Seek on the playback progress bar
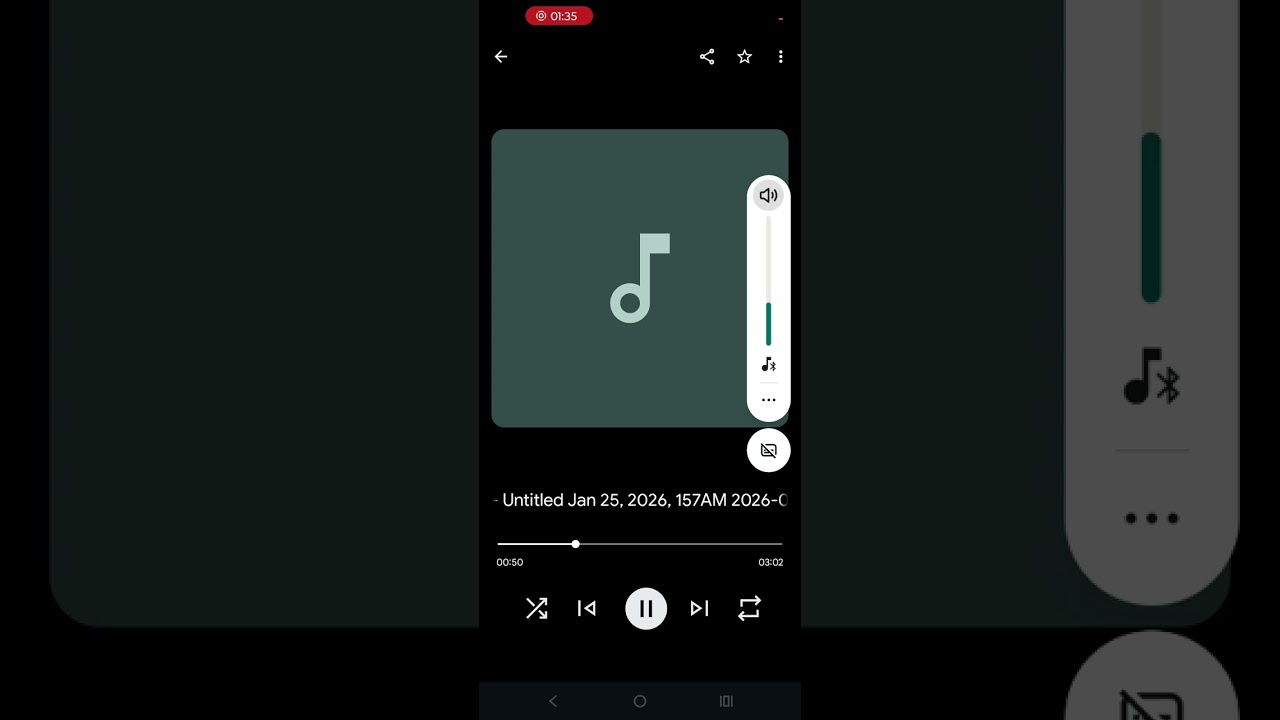The width and height of the screenshot is (1280, 720). pyautogui.click(x=640, y=544)
